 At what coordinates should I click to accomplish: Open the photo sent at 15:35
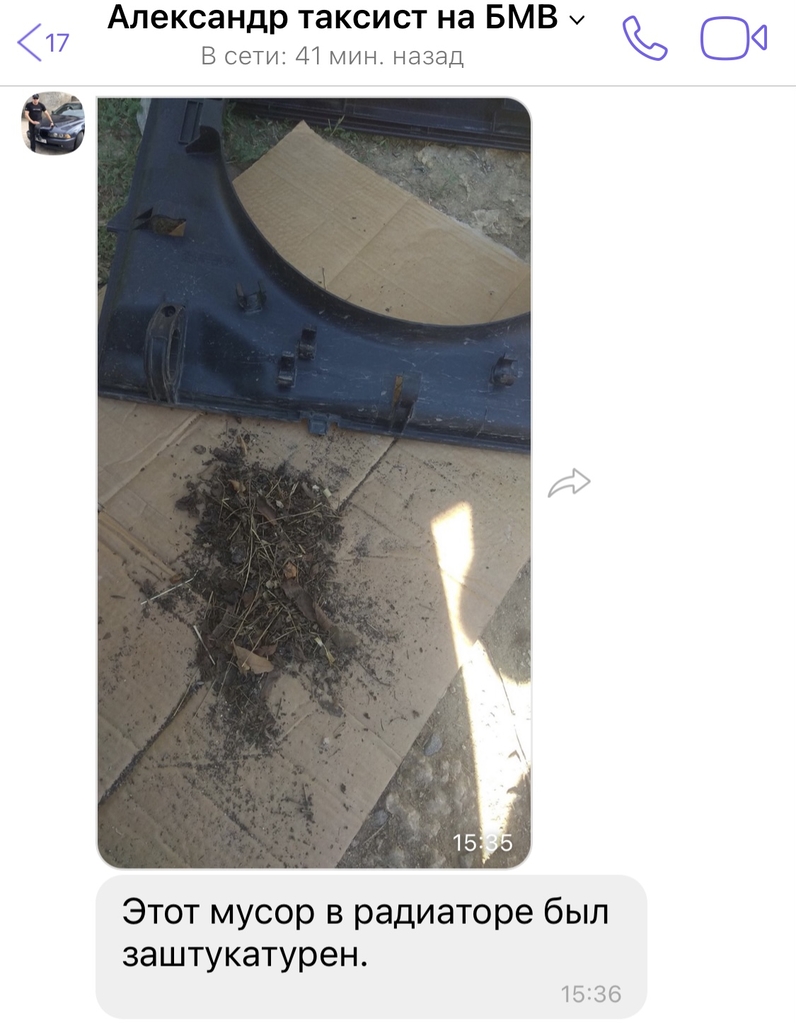point(314,482)
